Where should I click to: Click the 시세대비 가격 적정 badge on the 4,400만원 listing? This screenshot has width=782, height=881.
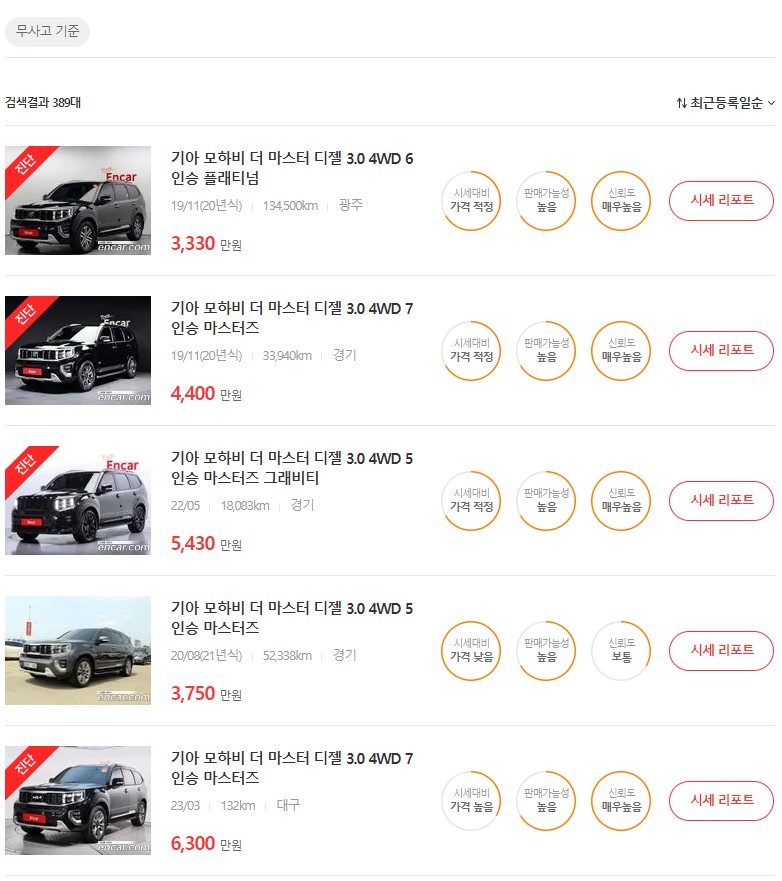point(470,350)
